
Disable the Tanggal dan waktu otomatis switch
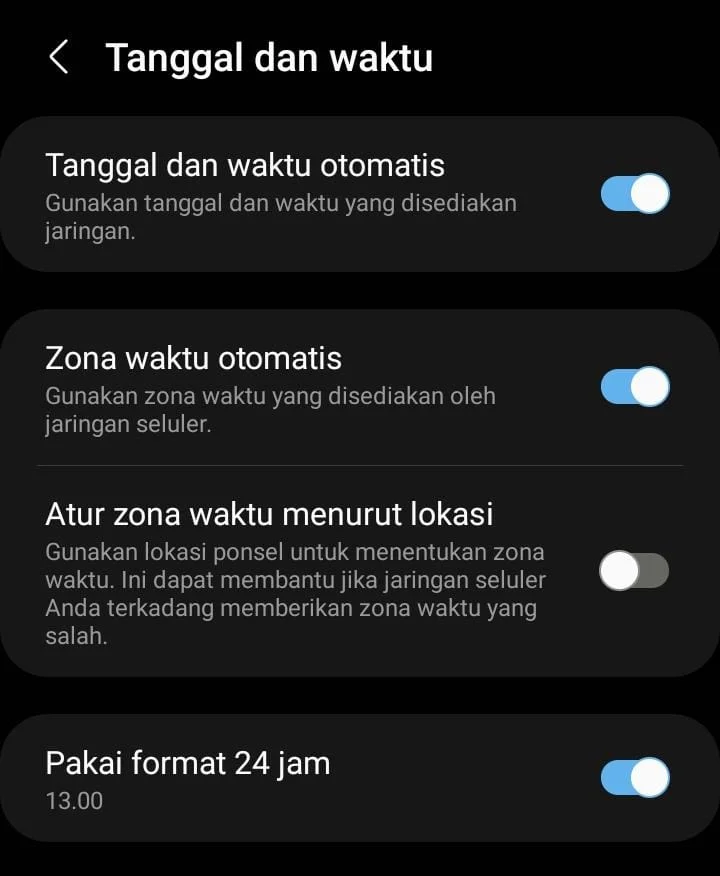(636, 195)
